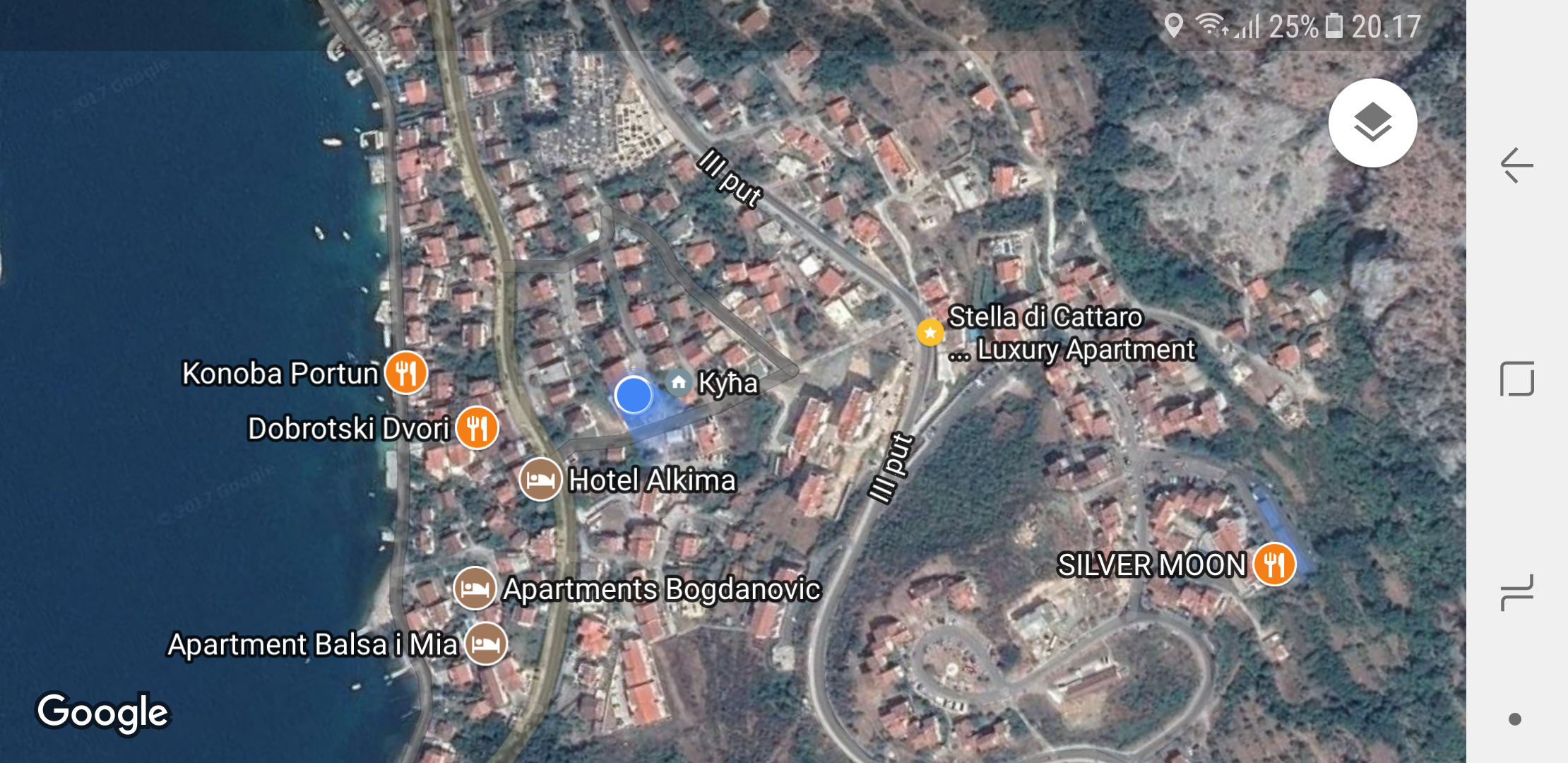Select the Stella di Cattaro starred place
The image size is (1568, 763).
[930, 332]
